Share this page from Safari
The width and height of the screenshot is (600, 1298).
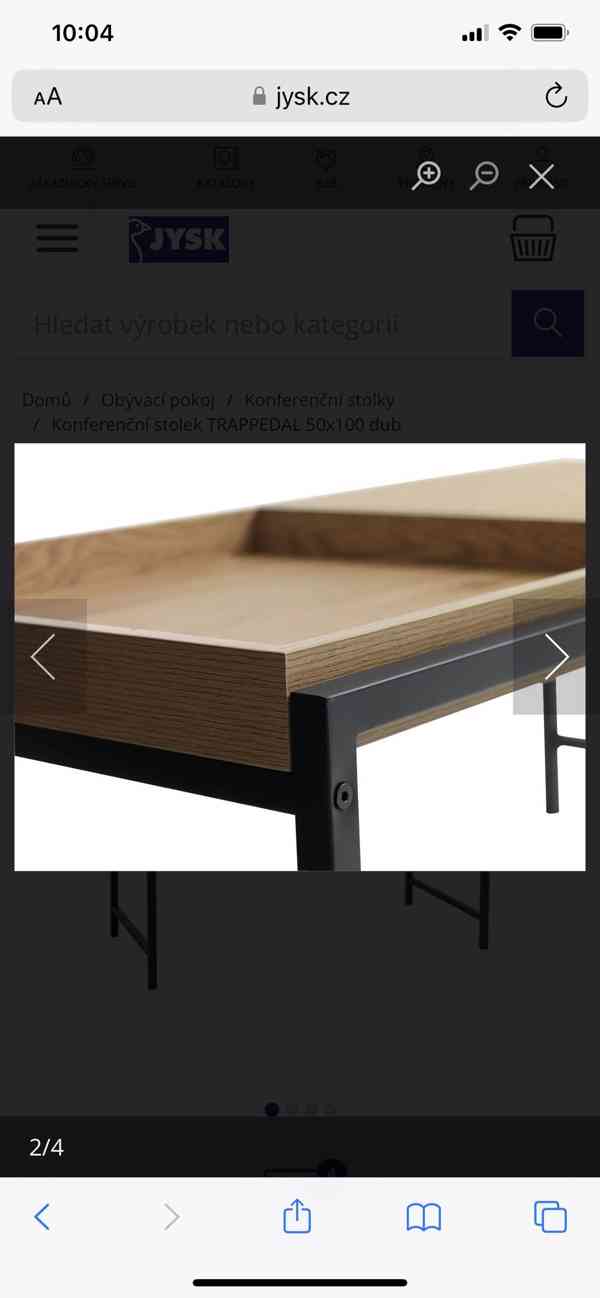(x=297, y=1216)
